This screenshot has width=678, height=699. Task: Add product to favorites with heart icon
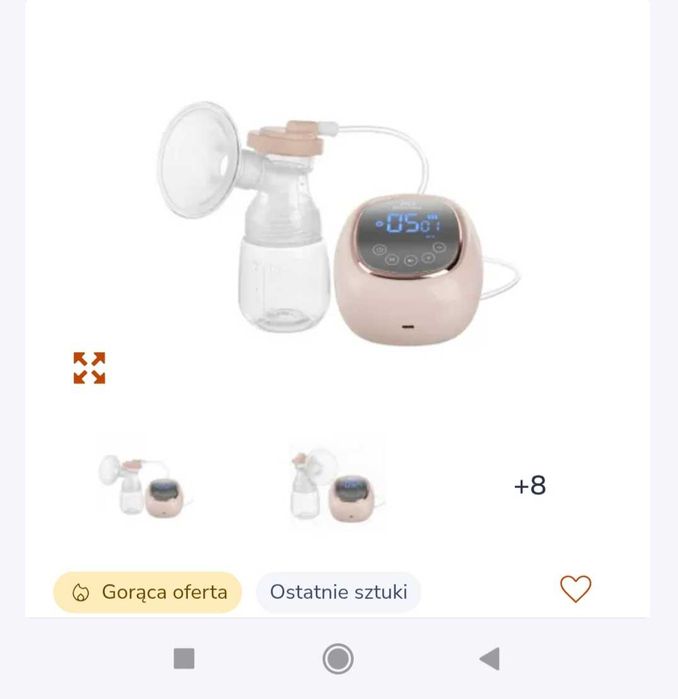[575, 589]
